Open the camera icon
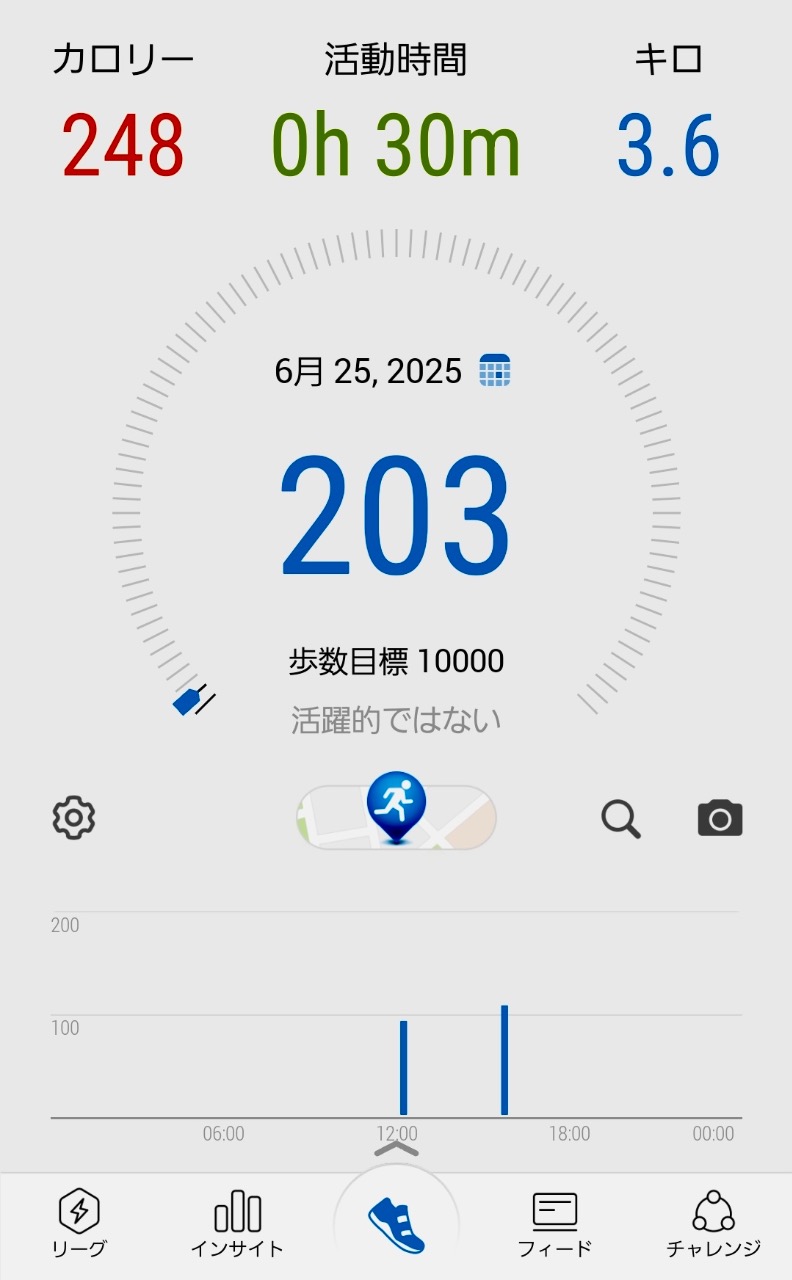This screenshot has width=792, height=1280. pyautogui.click(x=720, y=818)
